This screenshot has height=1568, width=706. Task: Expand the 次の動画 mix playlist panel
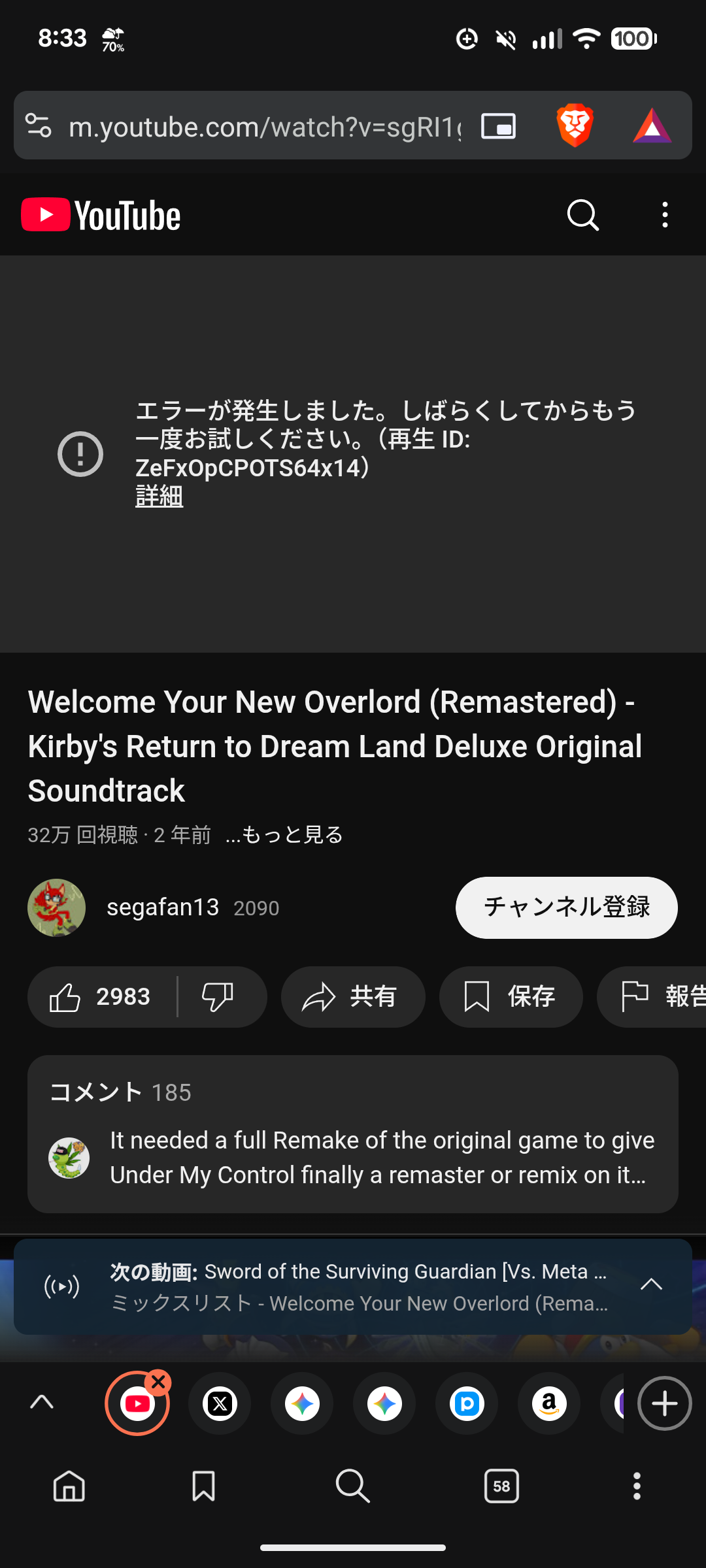pyautogui.click(x=651, y=1285)
